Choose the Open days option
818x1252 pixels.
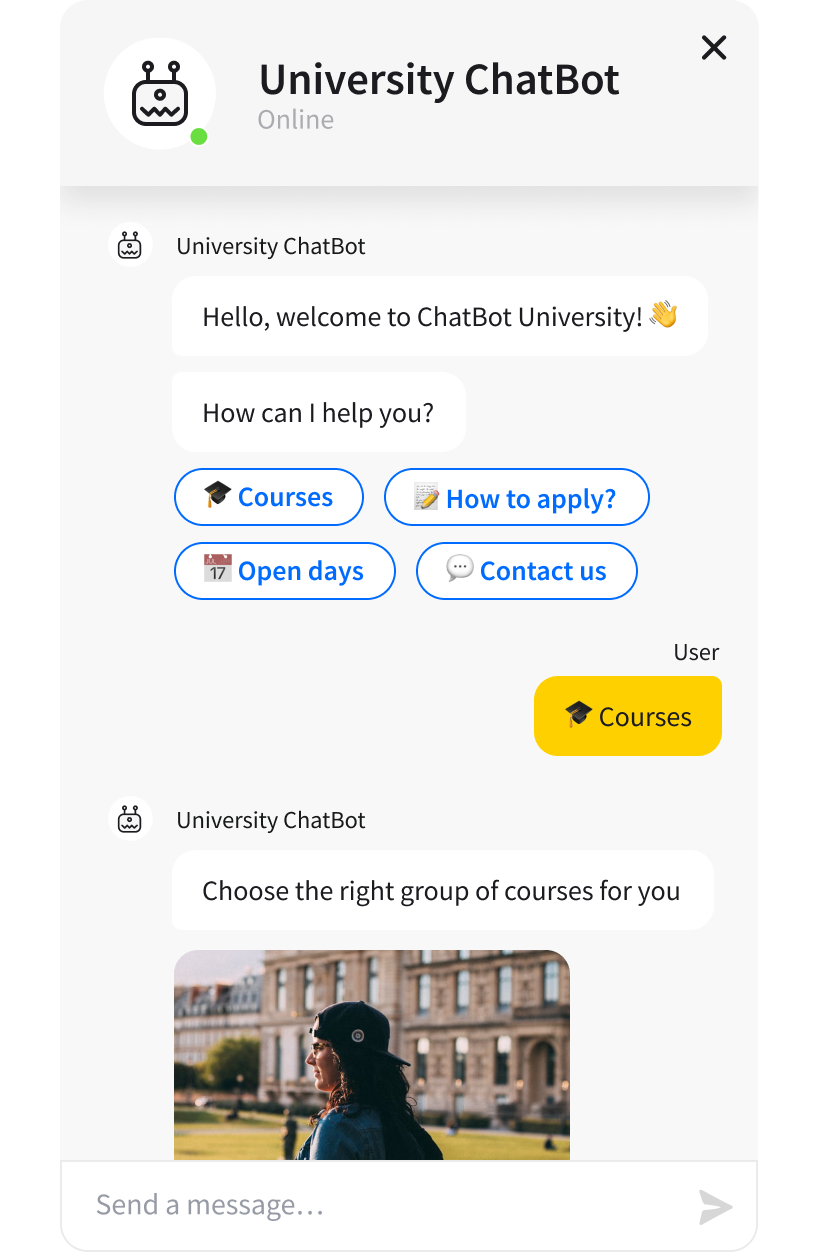click(284, 570)
